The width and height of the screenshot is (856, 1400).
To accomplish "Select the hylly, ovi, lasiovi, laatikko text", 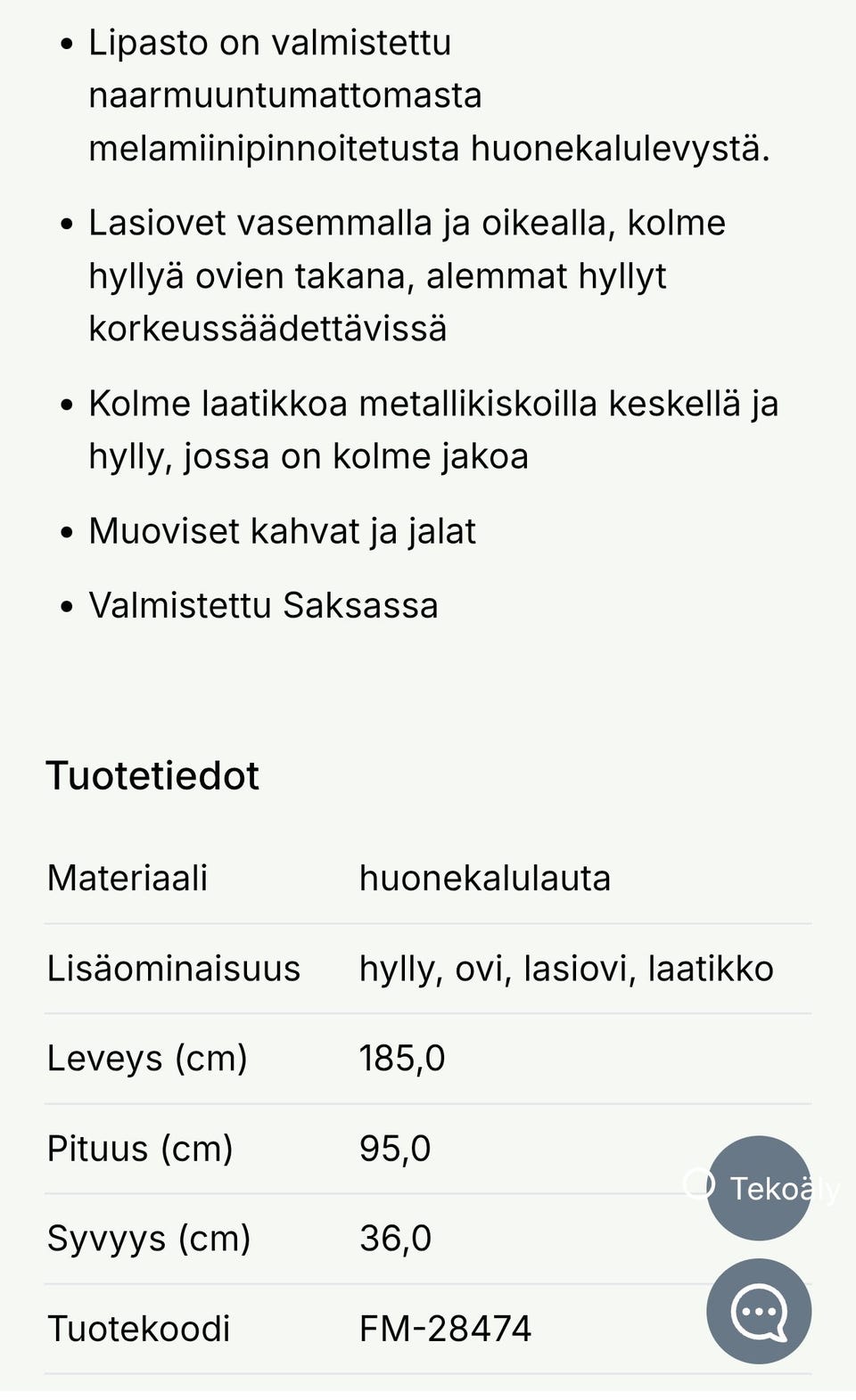I will point(566,969).
